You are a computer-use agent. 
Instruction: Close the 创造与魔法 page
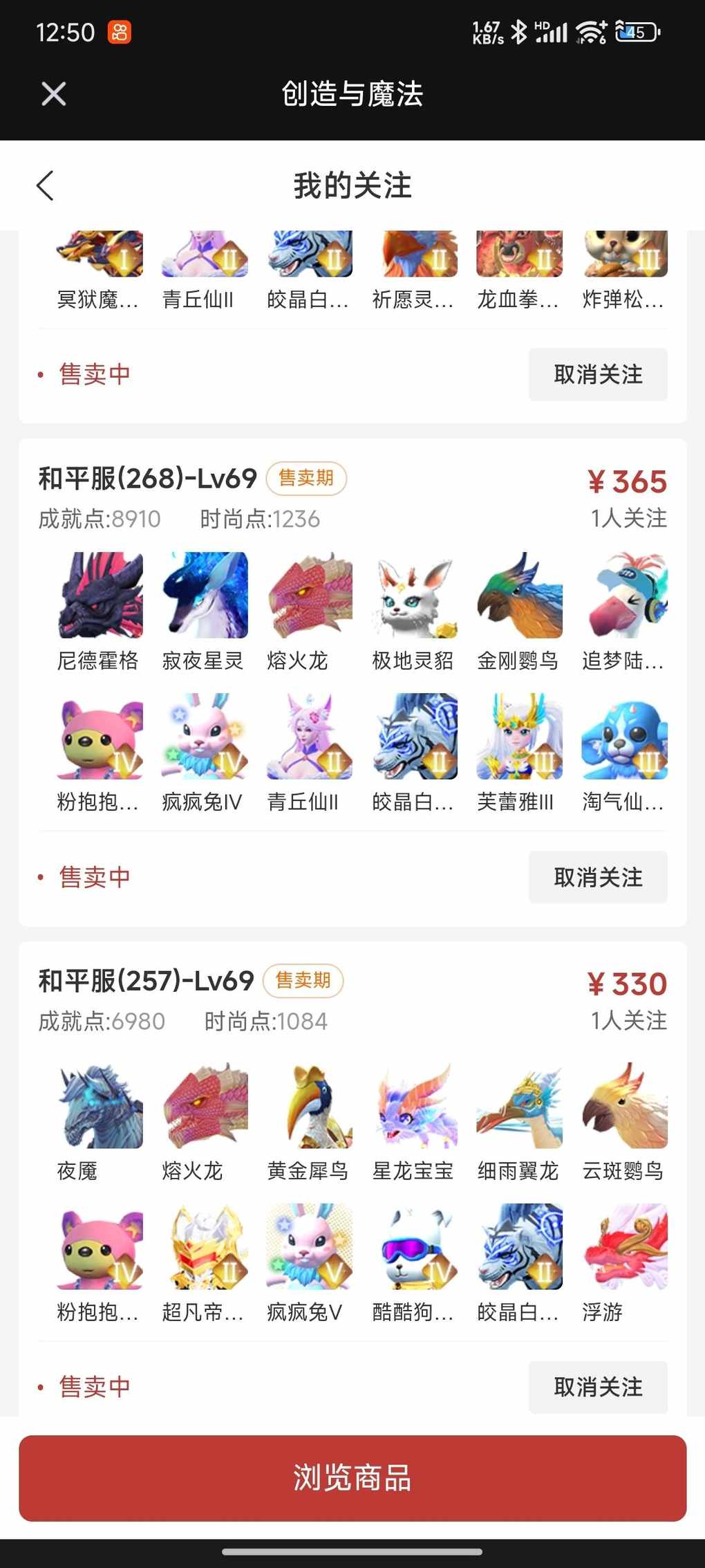pos(53,94)
